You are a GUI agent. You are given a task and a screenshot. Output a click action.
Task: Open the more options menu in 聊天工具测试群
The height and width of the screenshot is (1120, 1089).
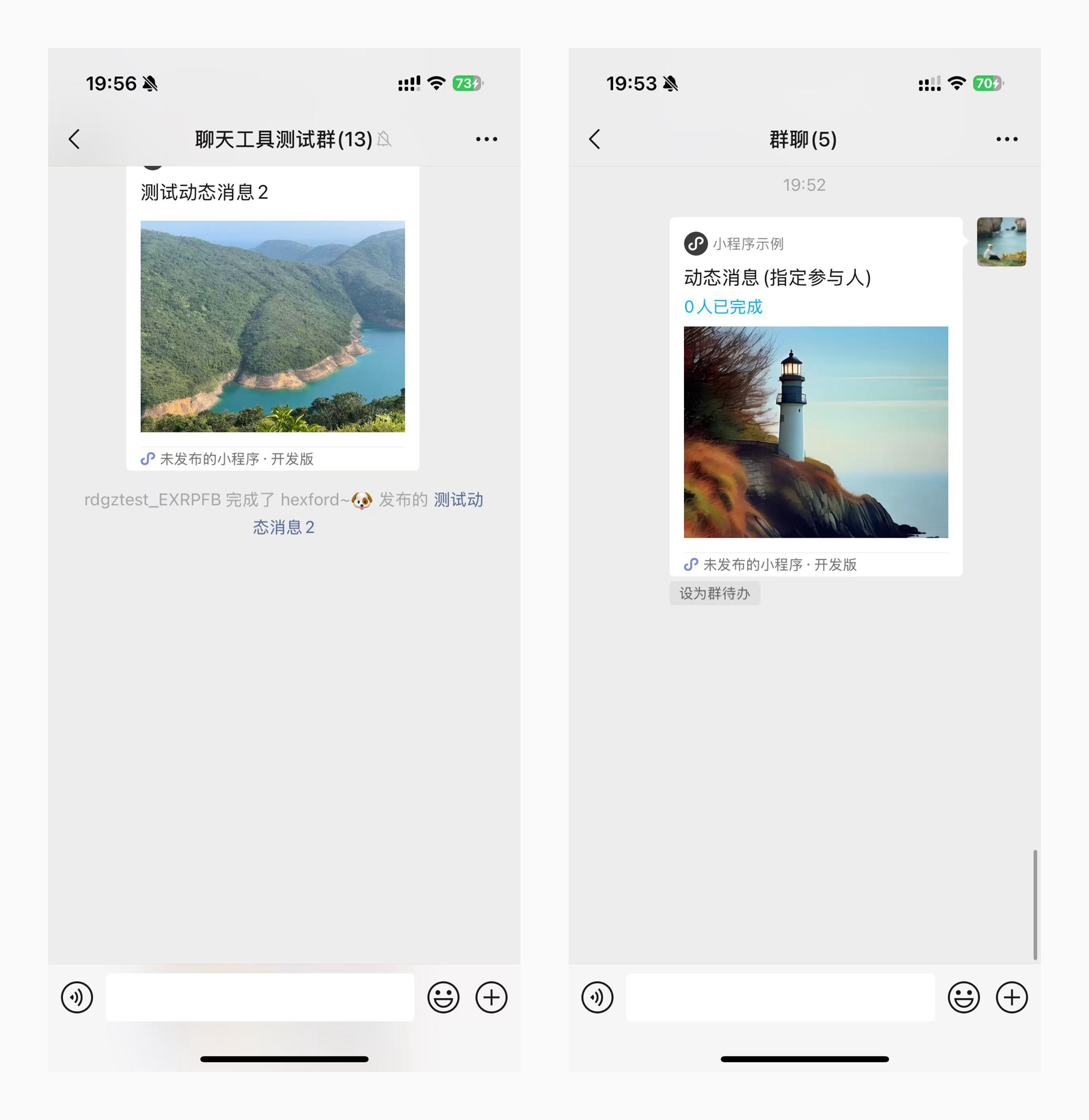pyautogui.click(x=486, y=139)
